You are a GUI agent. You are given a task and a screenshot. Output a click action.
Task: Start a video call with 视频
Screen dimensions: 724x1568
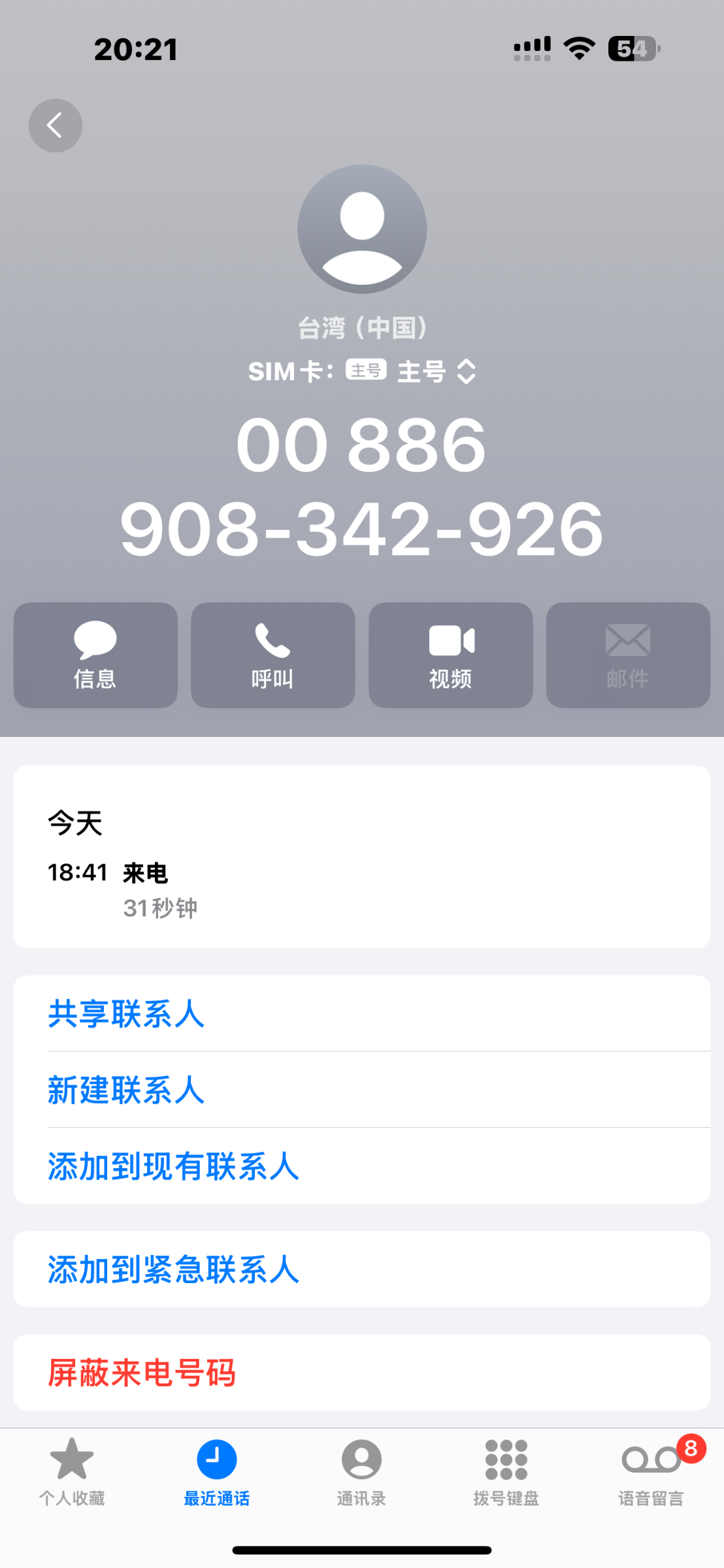[x=451, y=655]
